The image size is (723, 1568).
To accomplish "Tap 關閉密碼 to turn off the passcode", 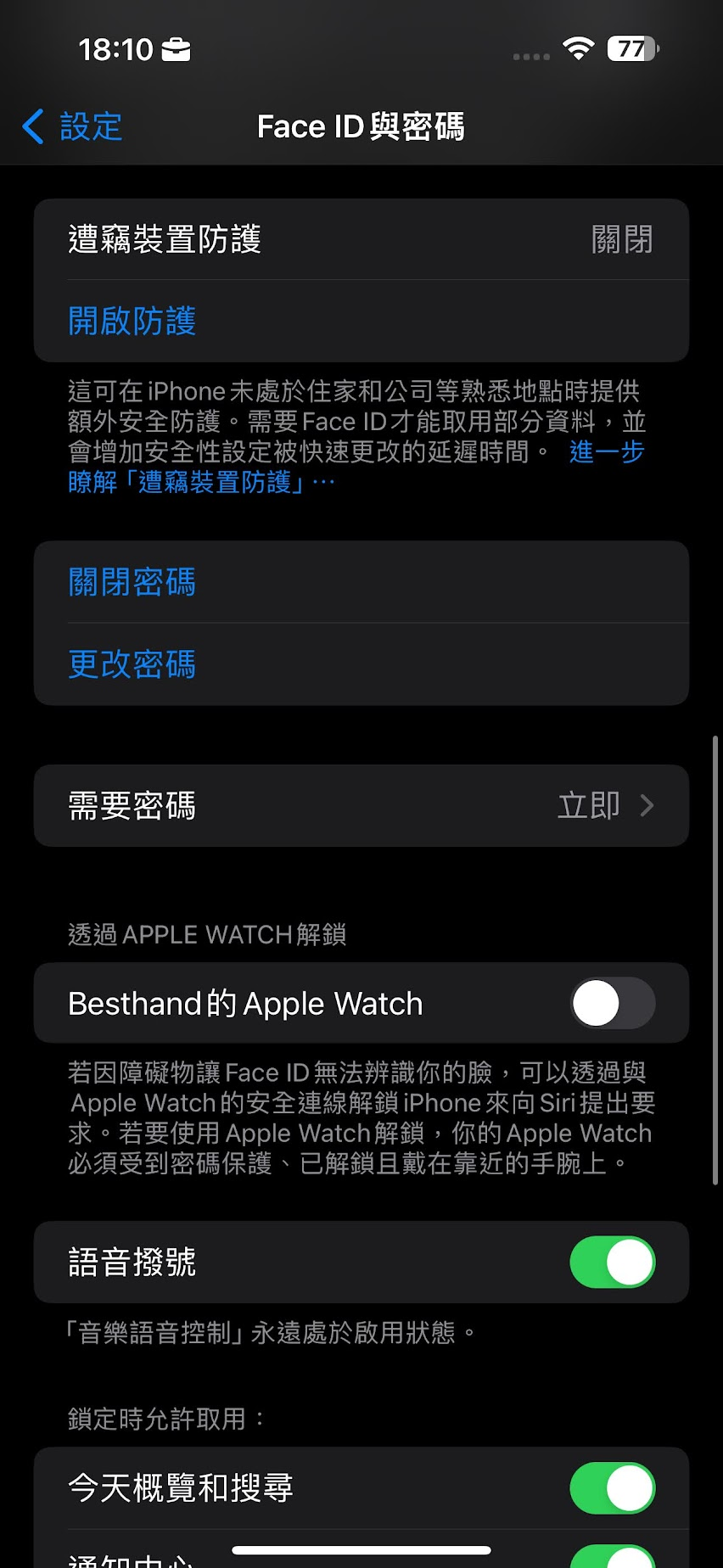I will (132, 582).
